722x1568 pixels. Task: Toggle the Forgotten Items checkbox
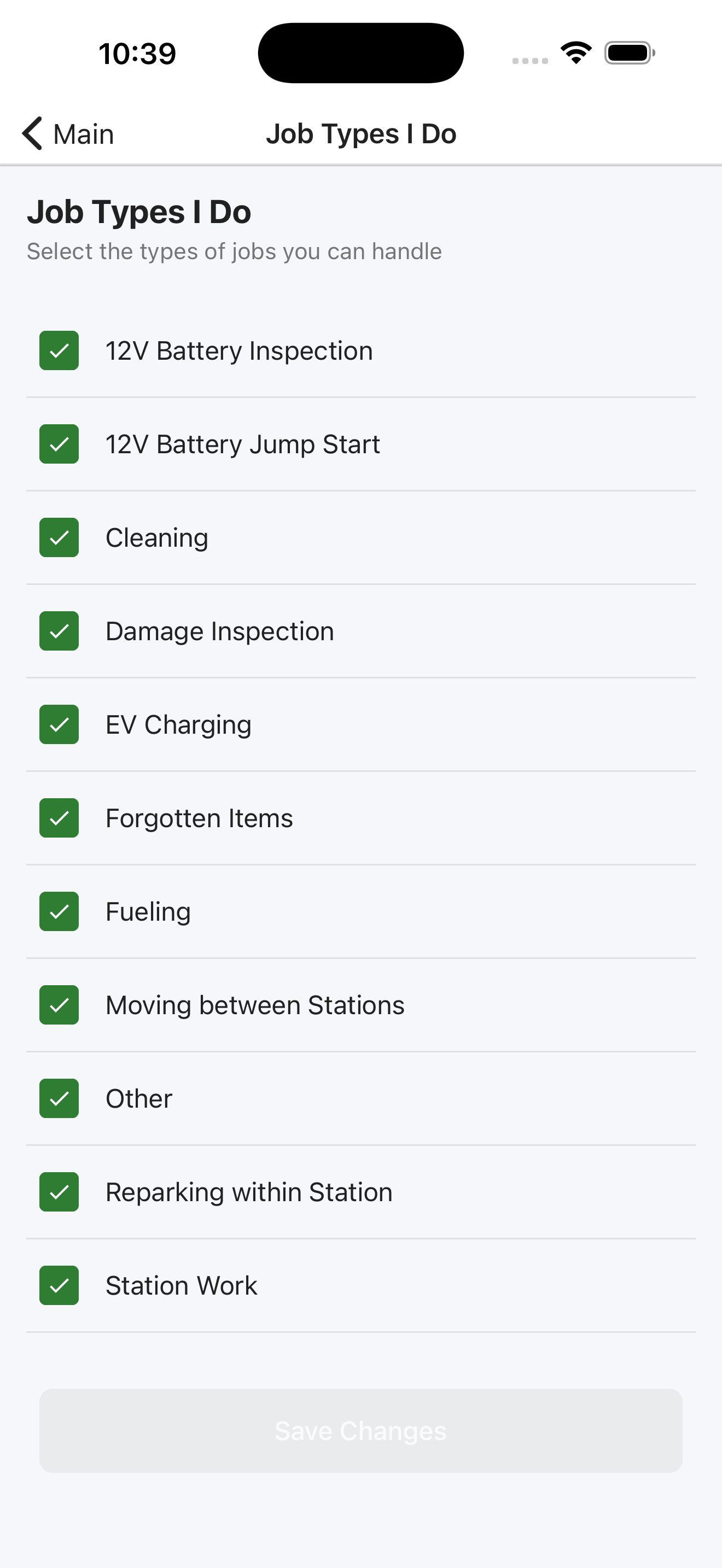59,817
